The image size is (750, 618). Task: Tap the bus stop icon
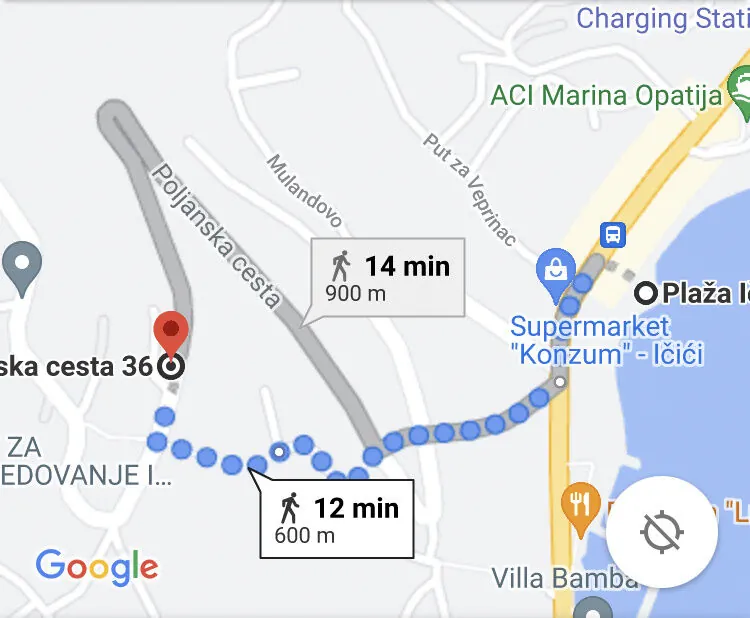point(612,235)
